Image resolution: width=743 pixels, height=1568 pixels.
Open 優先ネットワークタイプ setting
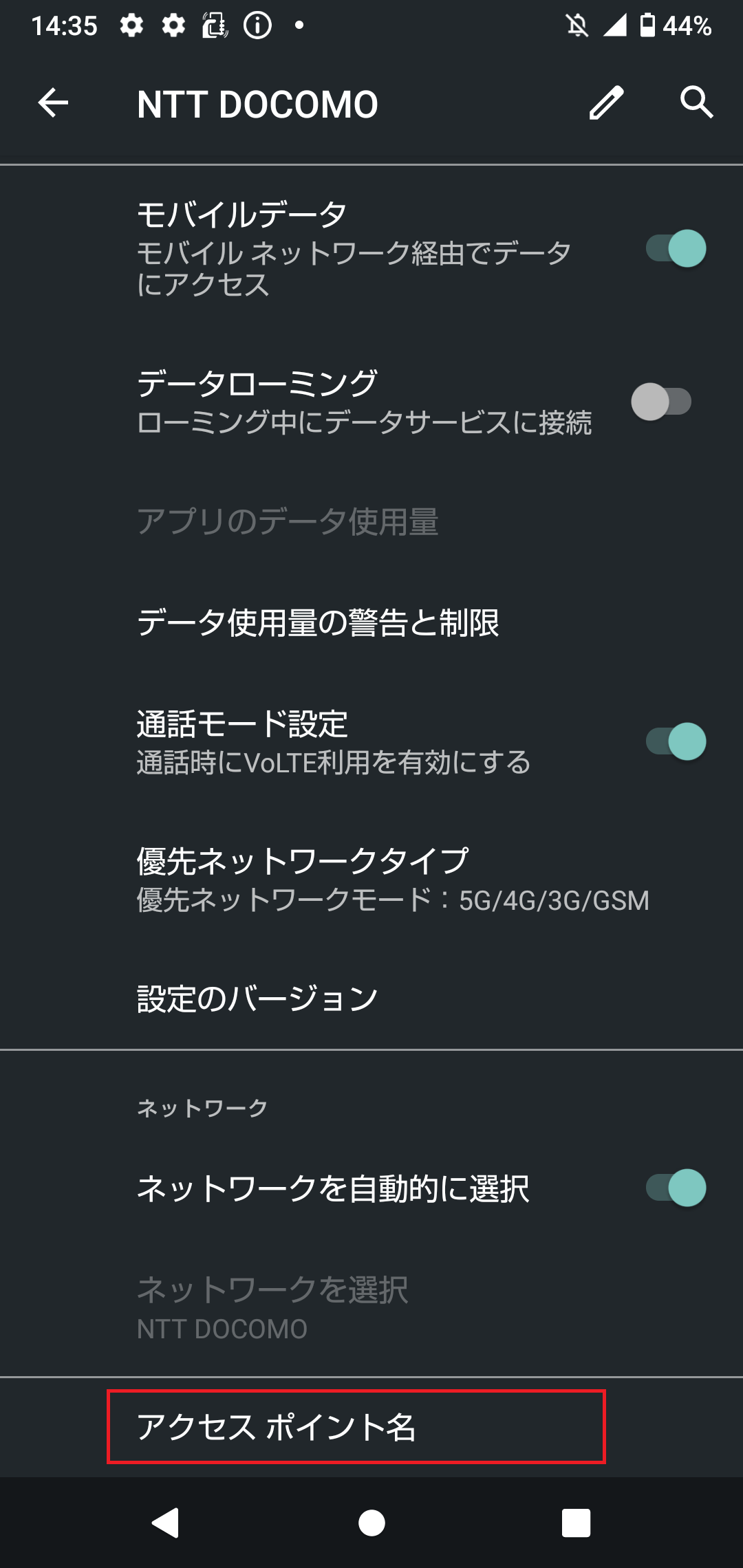pyautogui.click(x=371, y=880)
